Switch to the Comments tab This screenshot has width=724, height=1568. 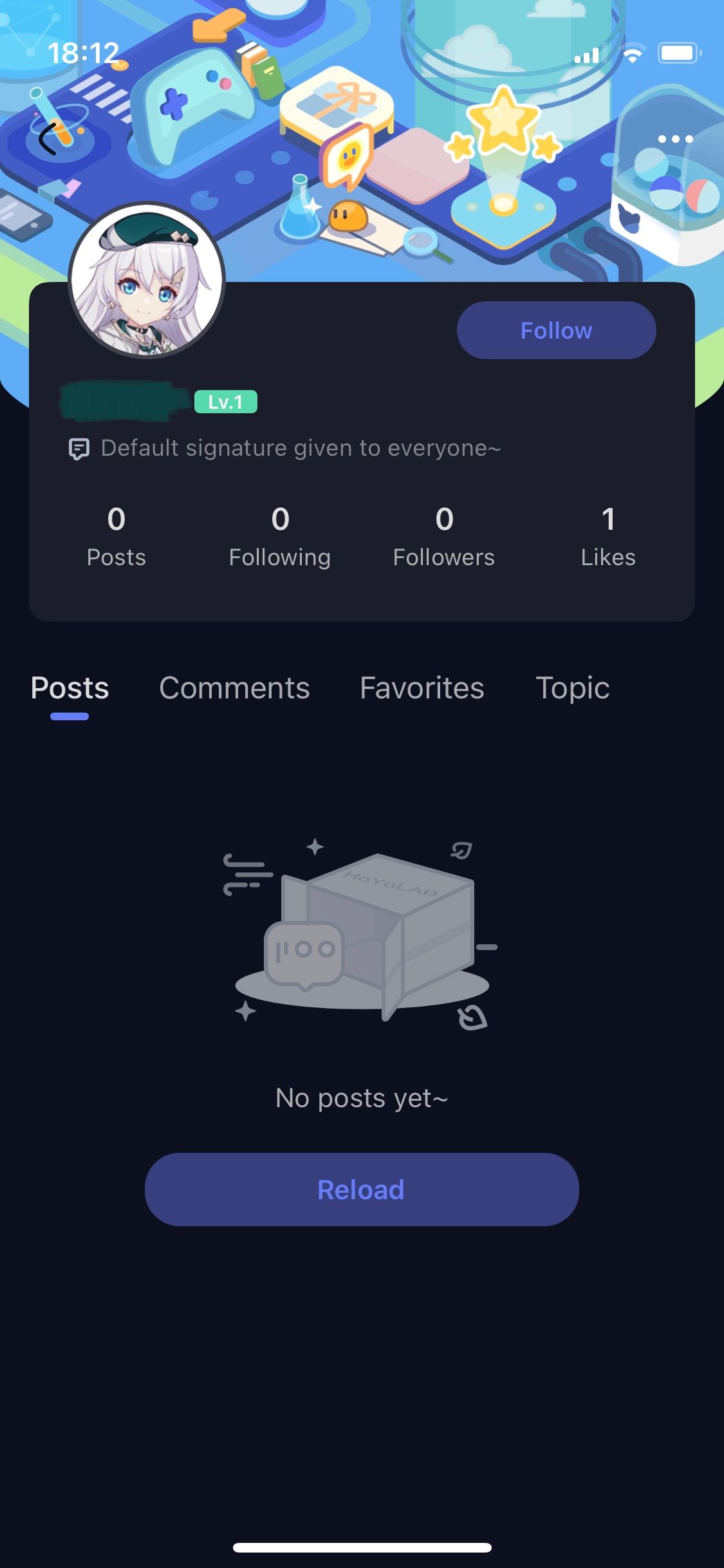234,688
